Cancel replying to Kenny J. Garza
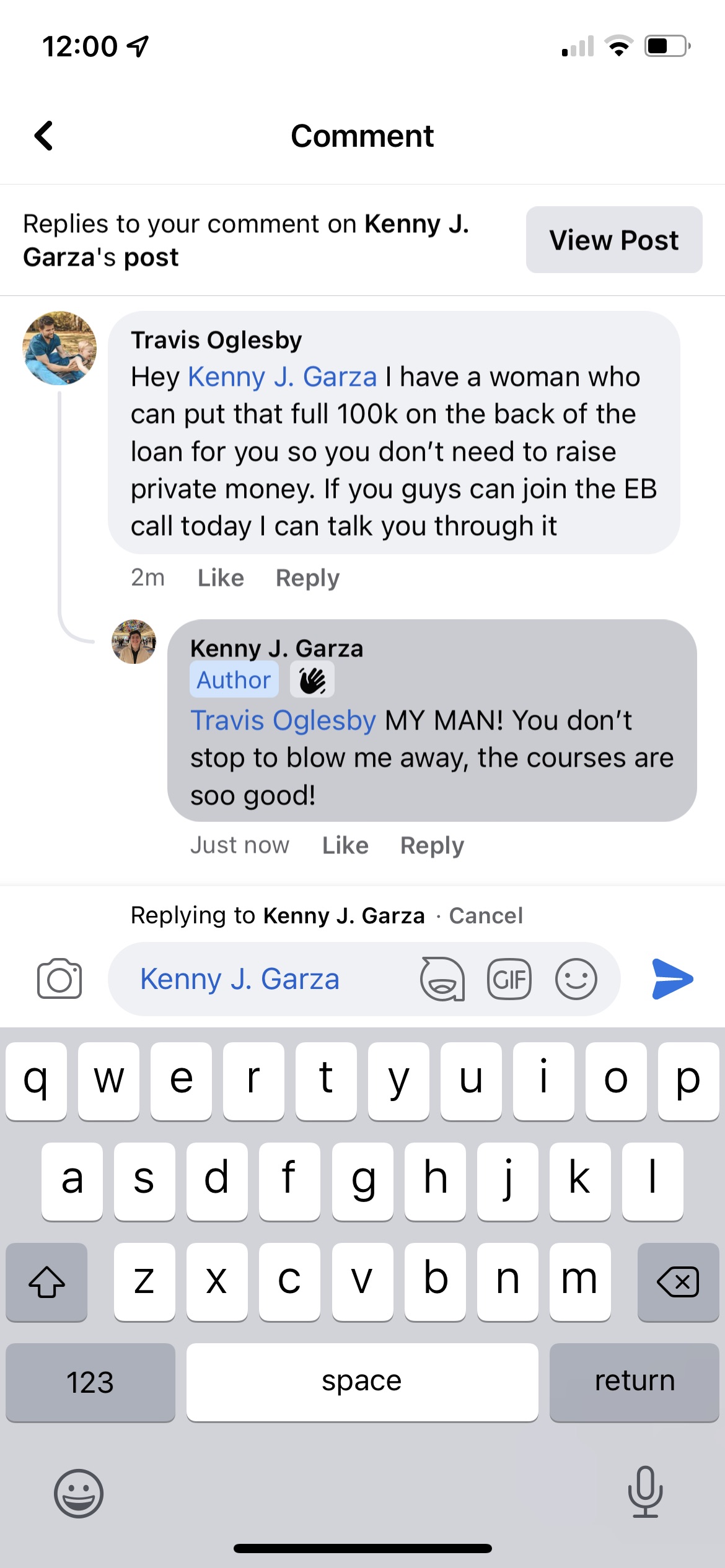This screenshot has height=1568, width=725. click(486, 915)
